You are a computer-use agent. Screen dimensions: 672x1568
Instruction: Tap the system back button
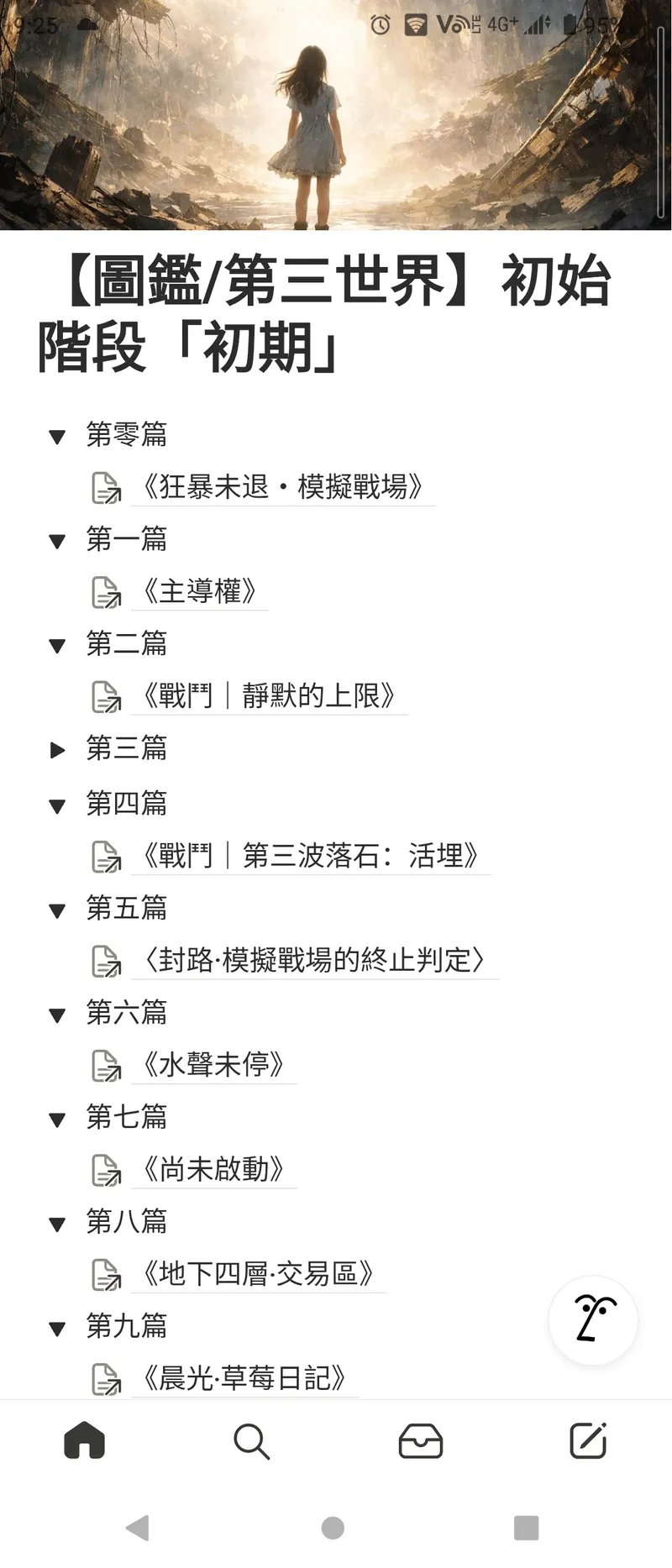pos(138,1528)
